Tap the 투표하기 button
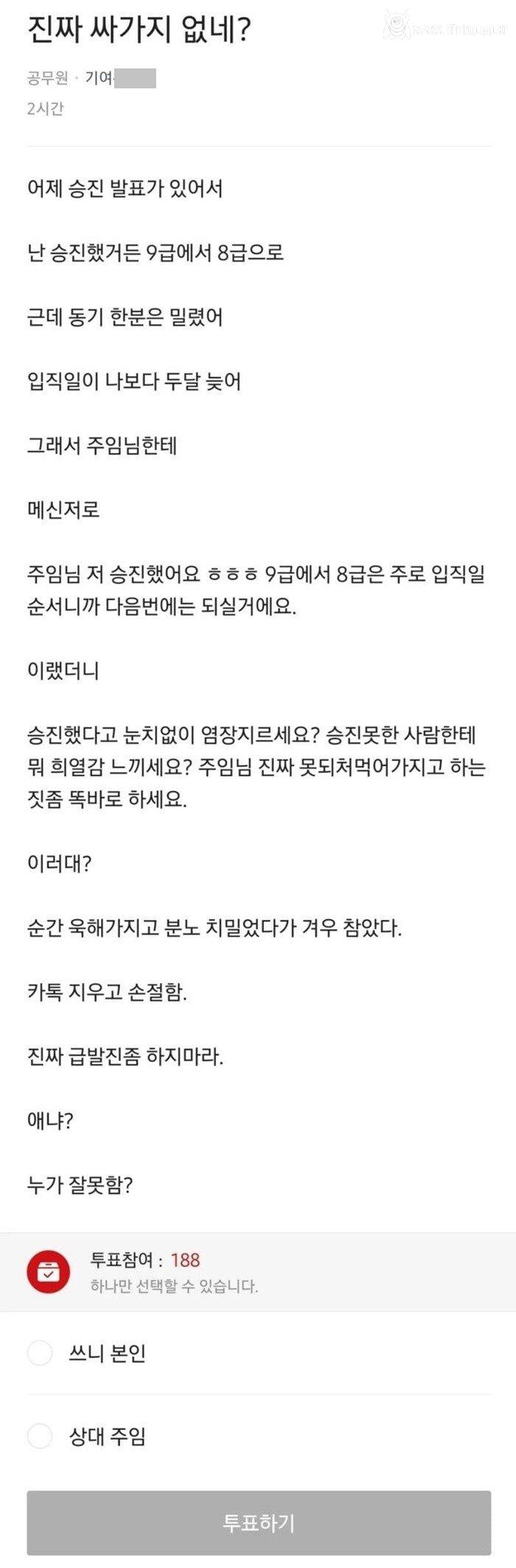The width and height of the screenshot is (516, 1568). point(259,1522)
